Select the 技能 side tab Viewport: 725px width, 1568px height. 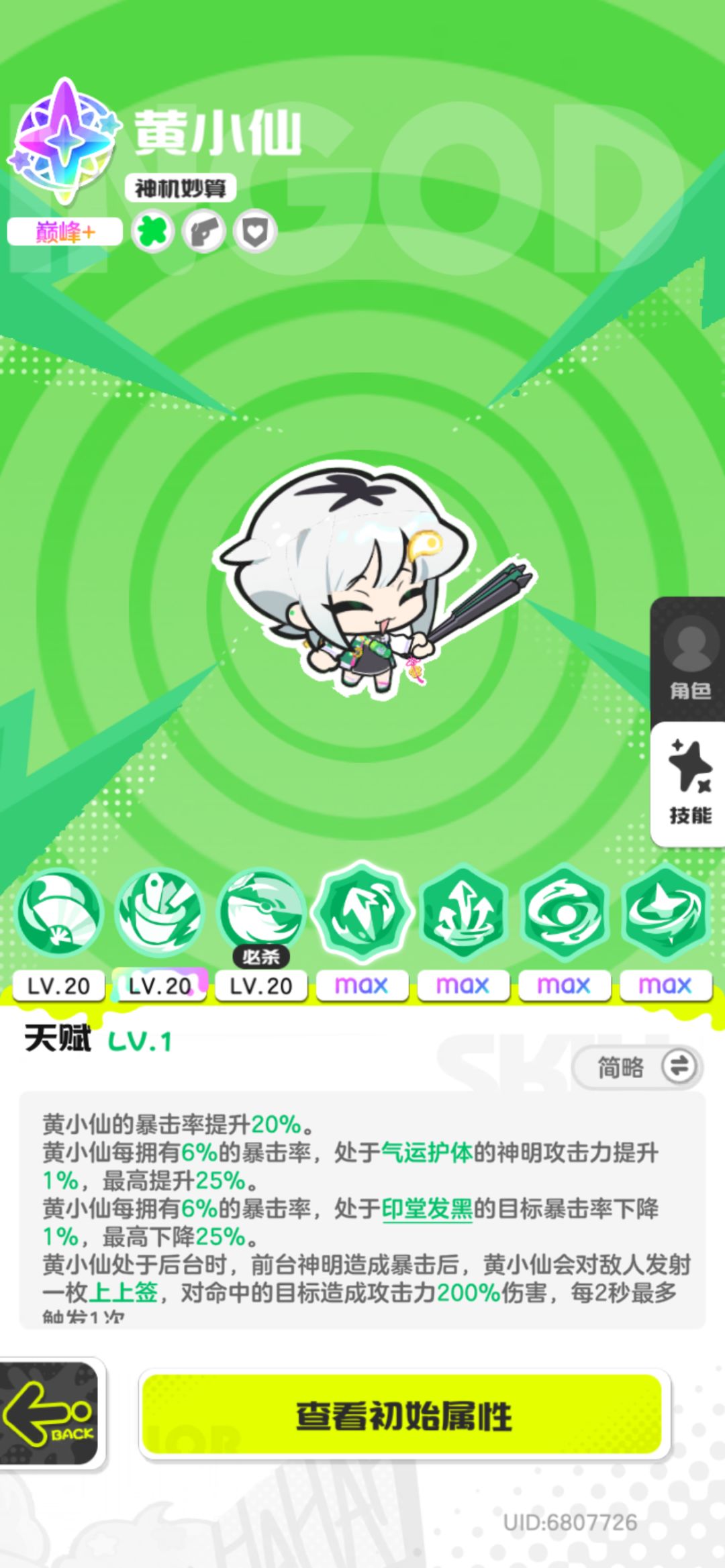tap(689, 784)
